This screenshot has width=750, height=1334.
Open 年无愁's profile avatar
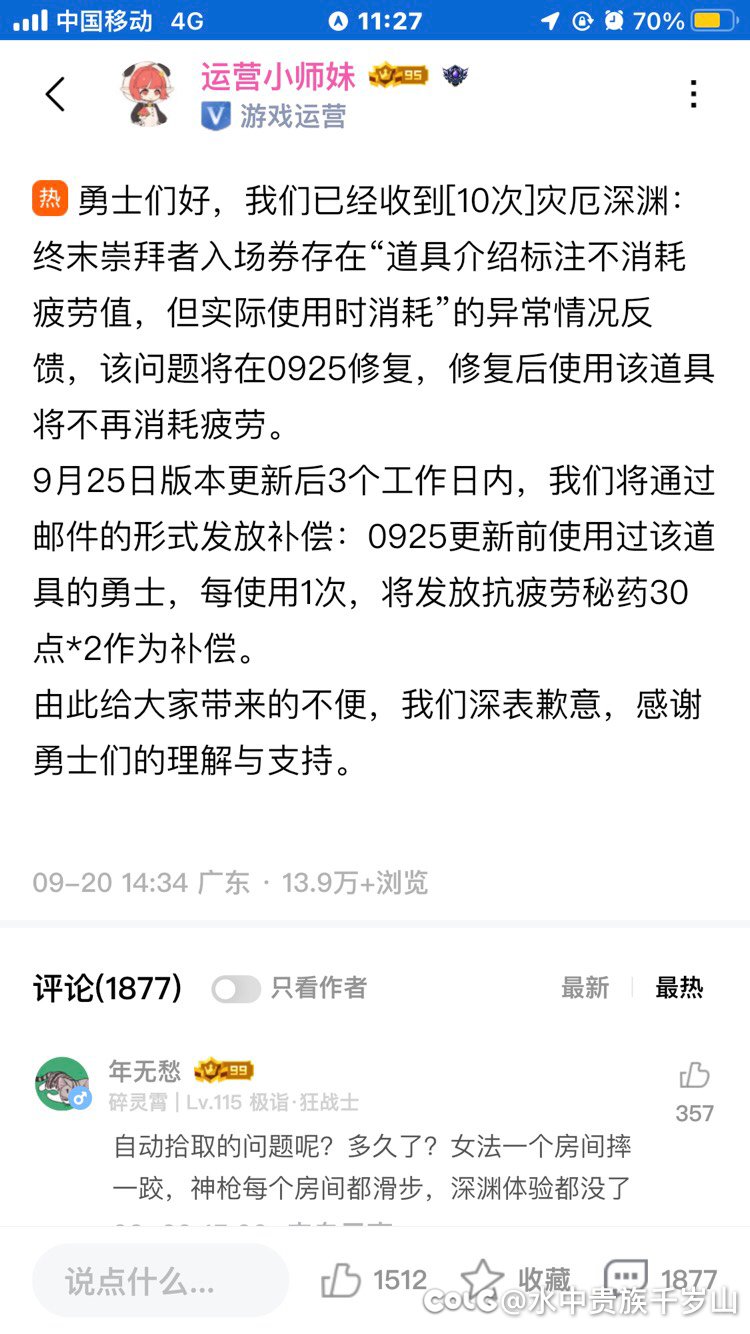click(x=62, y=1084)
